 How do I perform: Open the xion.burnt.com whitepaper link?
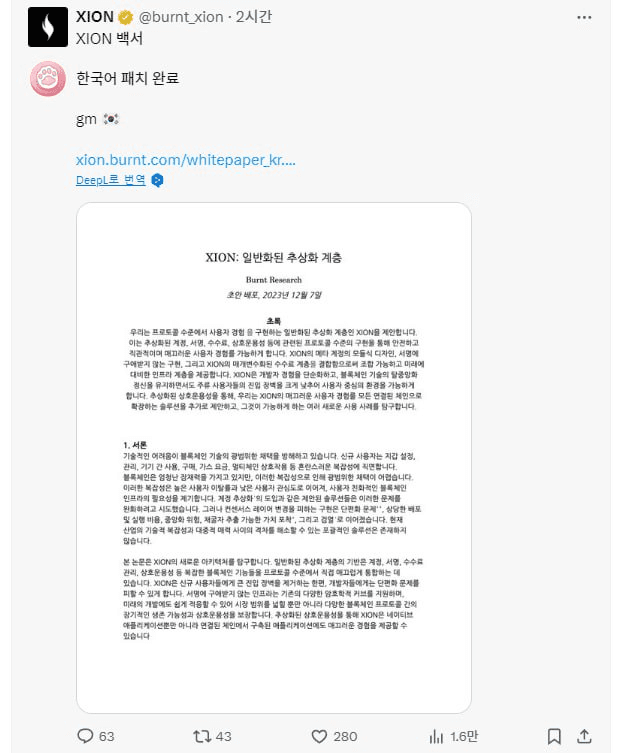point(186,159)
